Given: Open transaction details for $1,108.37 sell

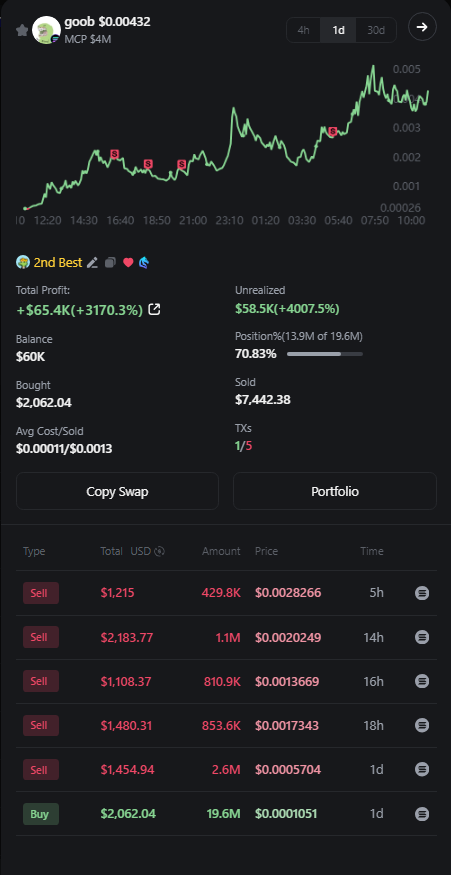Looking at the screenshot, I should [422, 681].
